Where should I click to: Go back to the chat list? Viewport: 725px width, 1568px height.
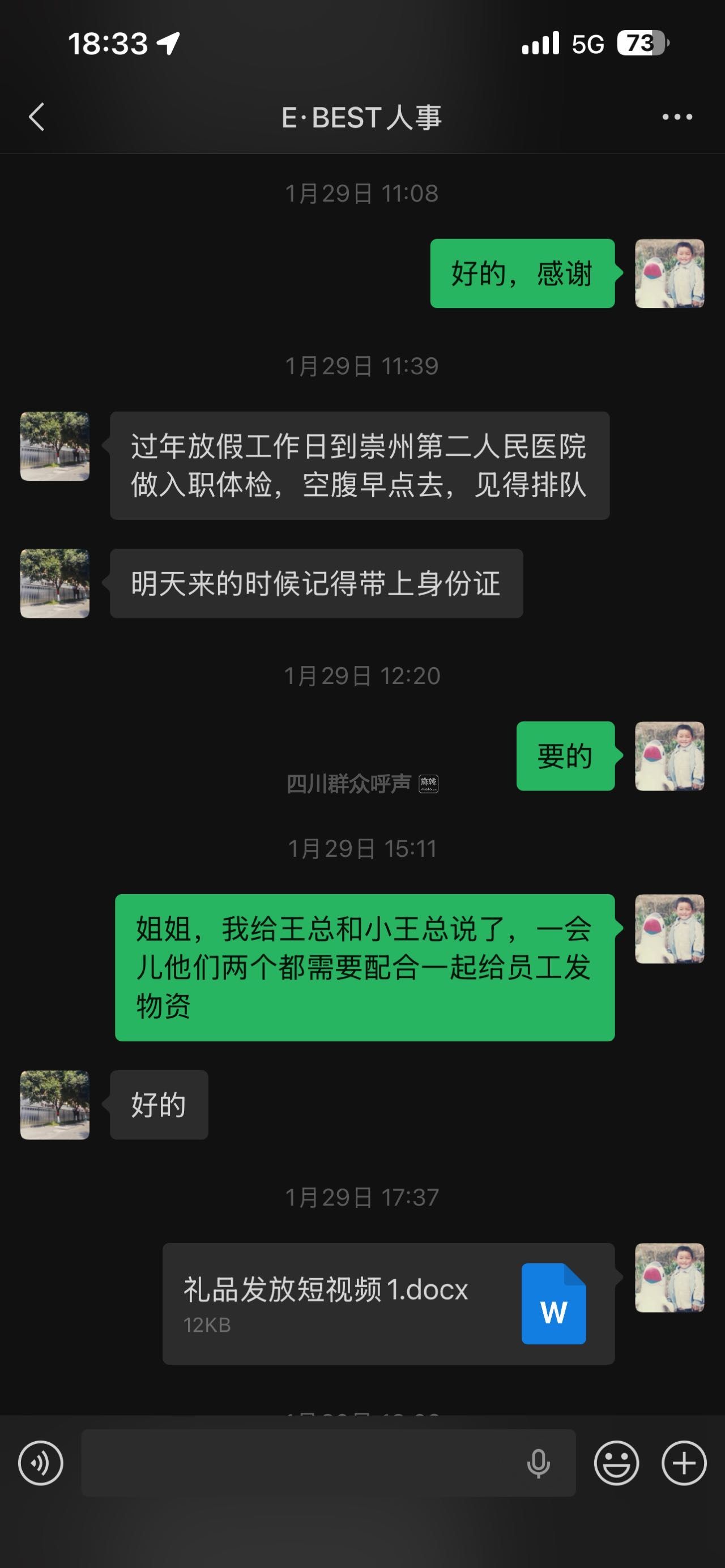(36, 117)
